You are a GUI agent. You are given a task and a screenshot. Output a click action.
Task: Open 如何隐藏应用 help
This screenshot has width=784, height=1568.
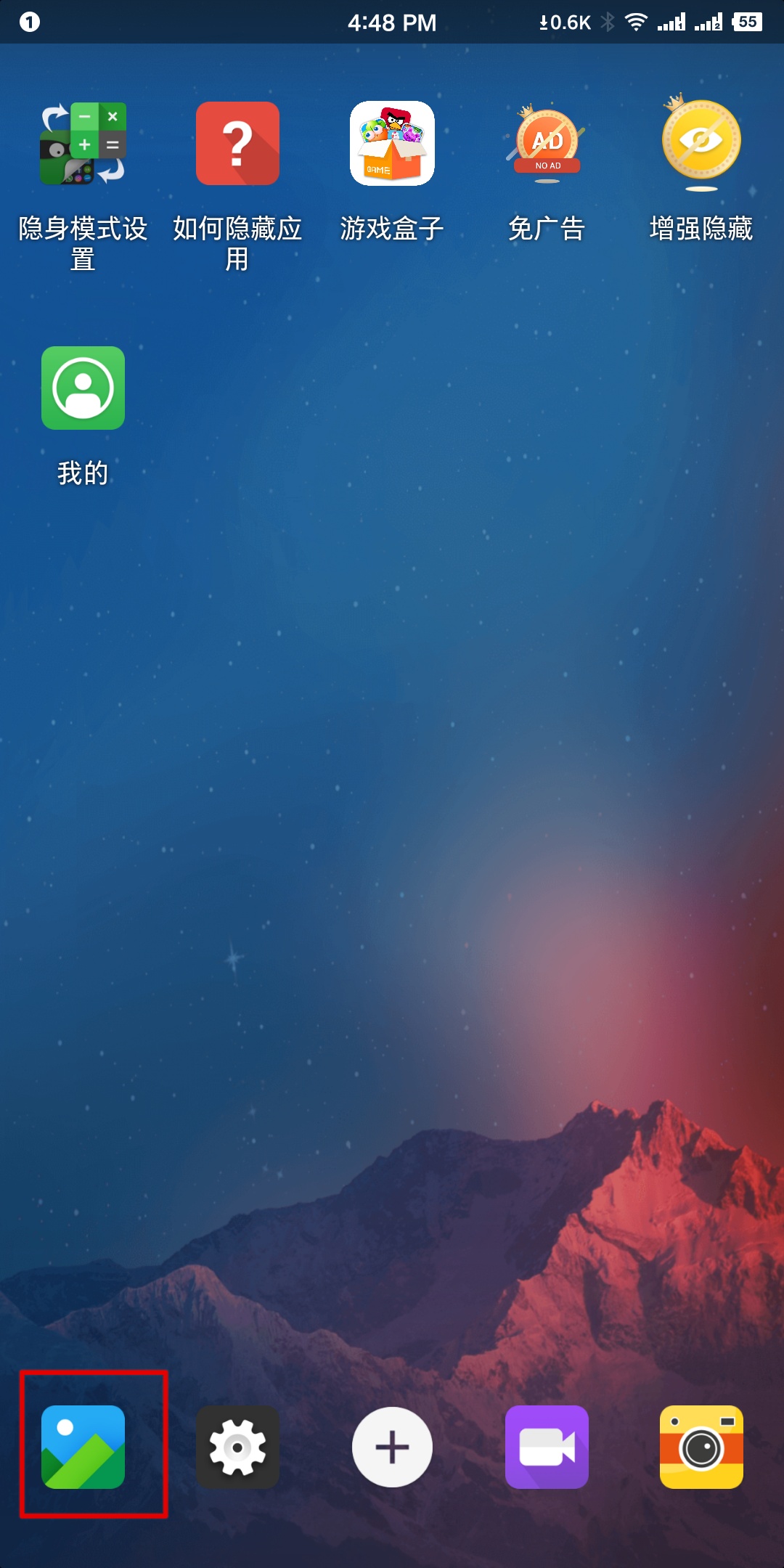[x=237, y=144]
